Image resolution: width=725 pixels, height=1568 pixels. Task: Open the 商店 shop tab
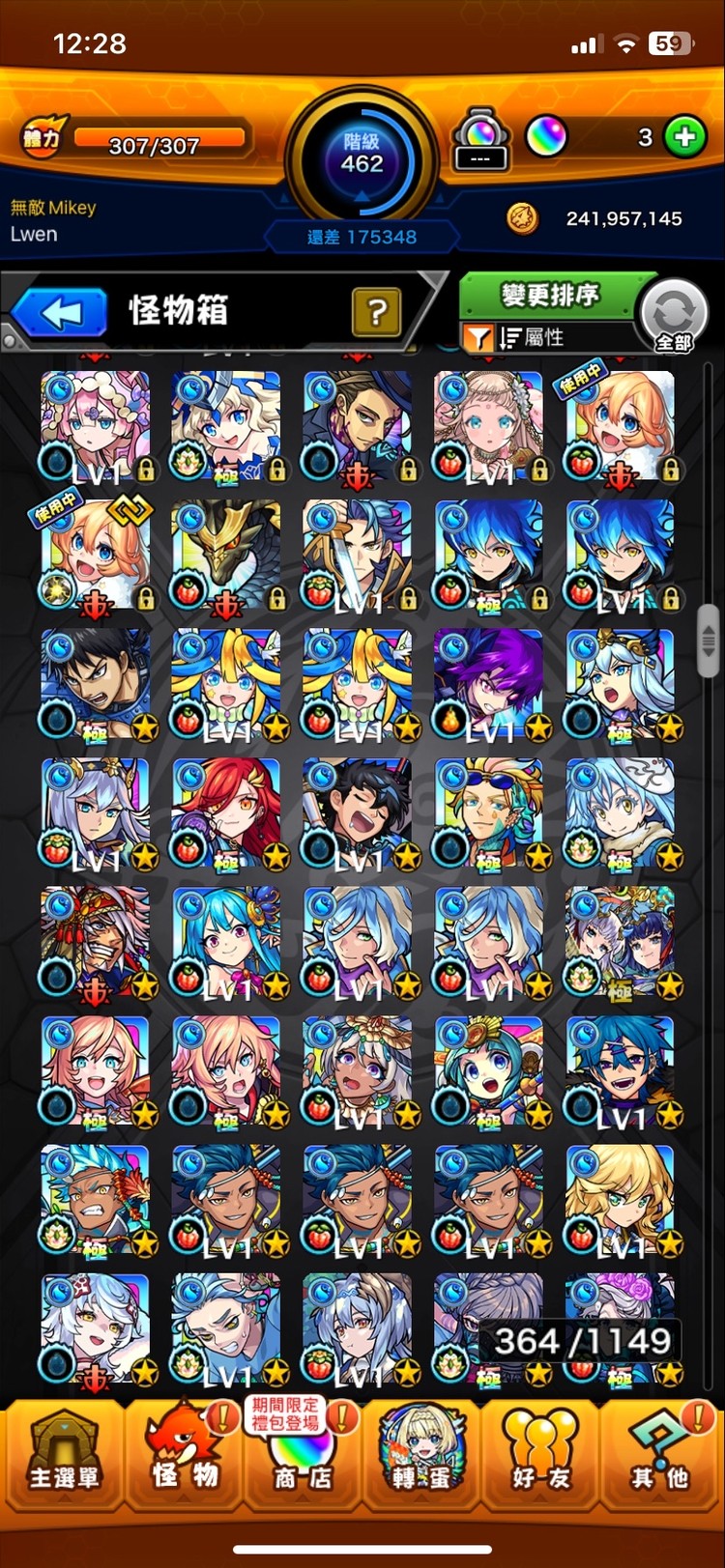302,1451
